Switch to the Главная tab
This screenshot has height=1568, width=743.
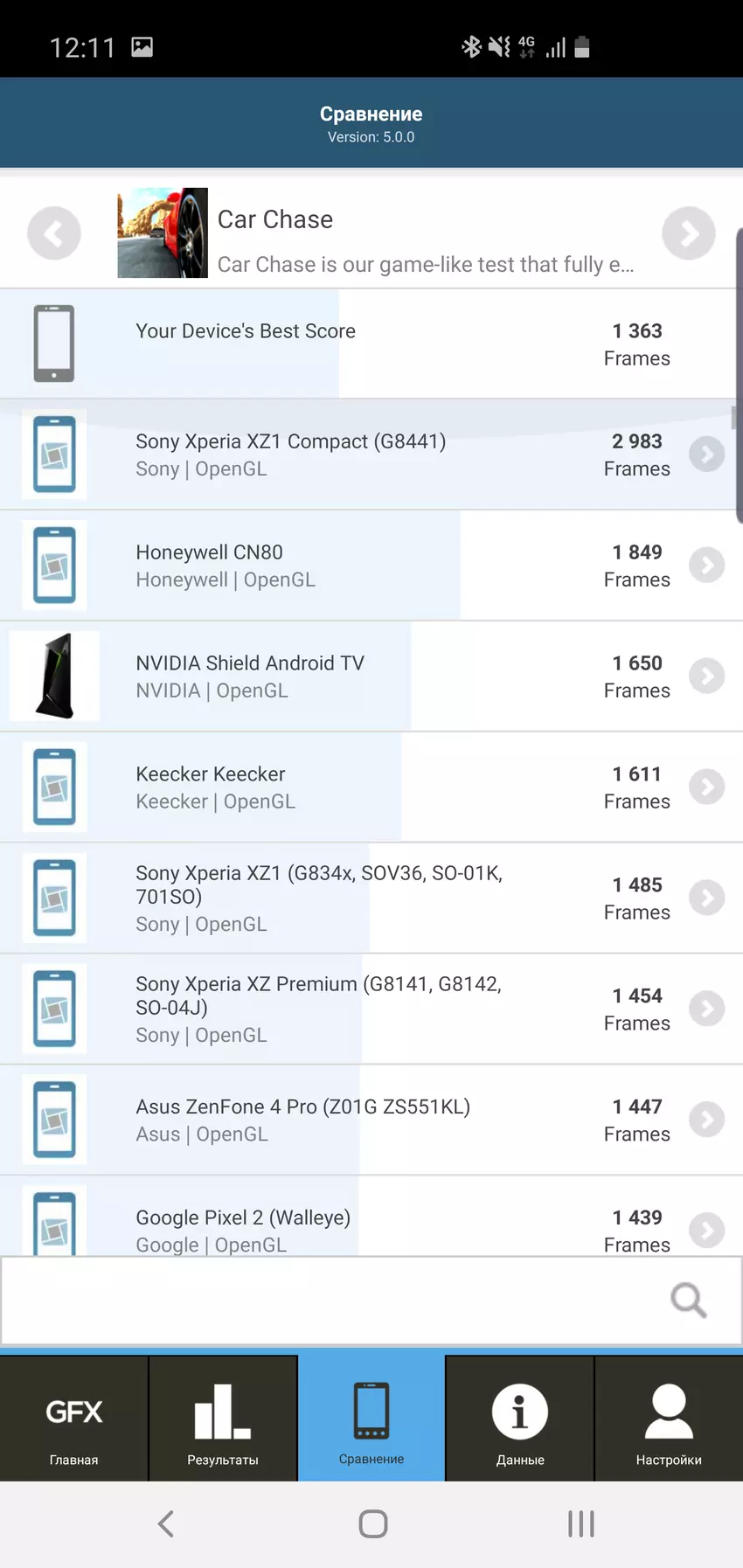[74, 1419]
